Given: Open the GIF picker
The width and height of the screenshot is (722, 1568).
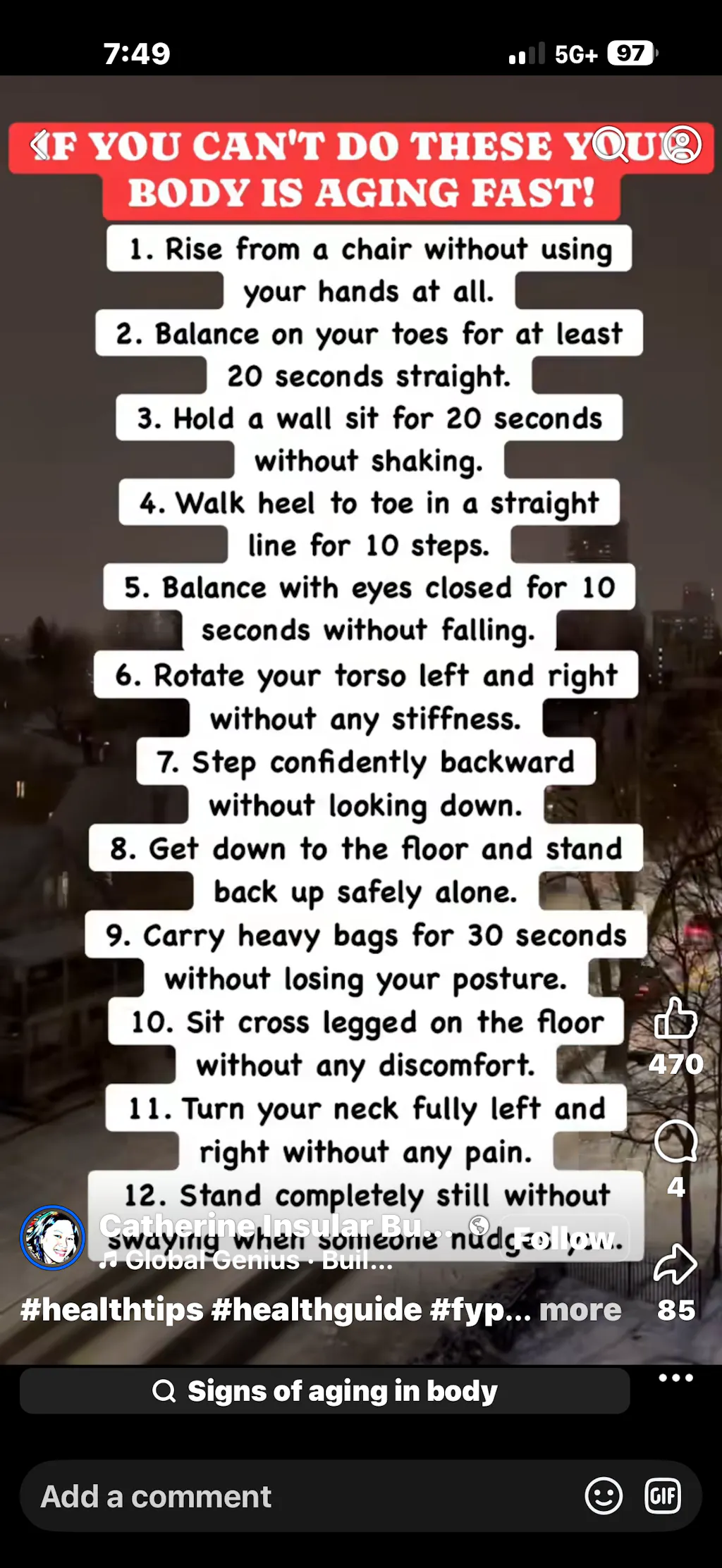Looking at the screenshot, I should pyautogui.click(x=663, y=1496).
